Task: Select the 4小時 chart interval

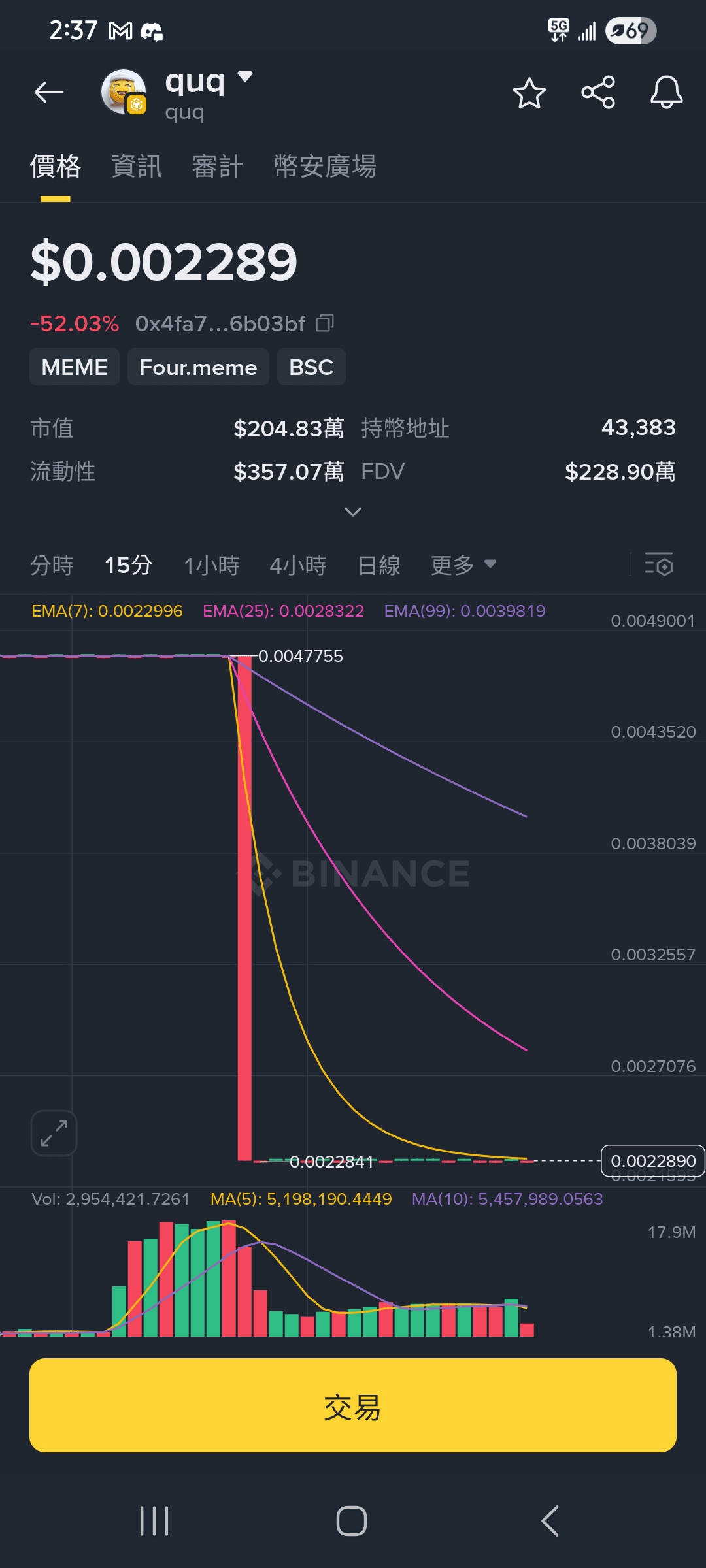Action: pyautogui.click(x=298, y=565)
